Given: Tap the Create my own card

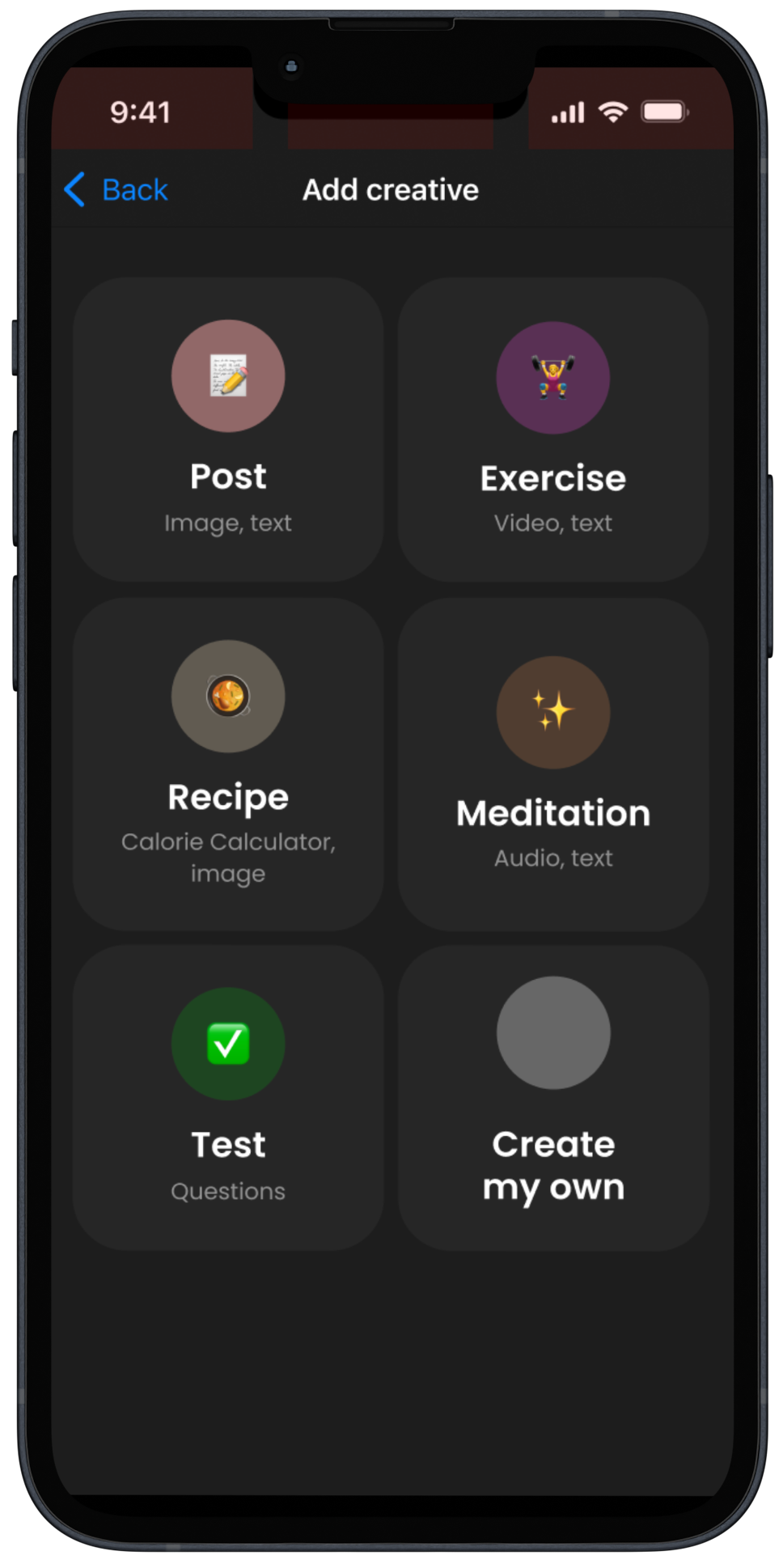Looking at the screenshot, I should point(553,1097).
